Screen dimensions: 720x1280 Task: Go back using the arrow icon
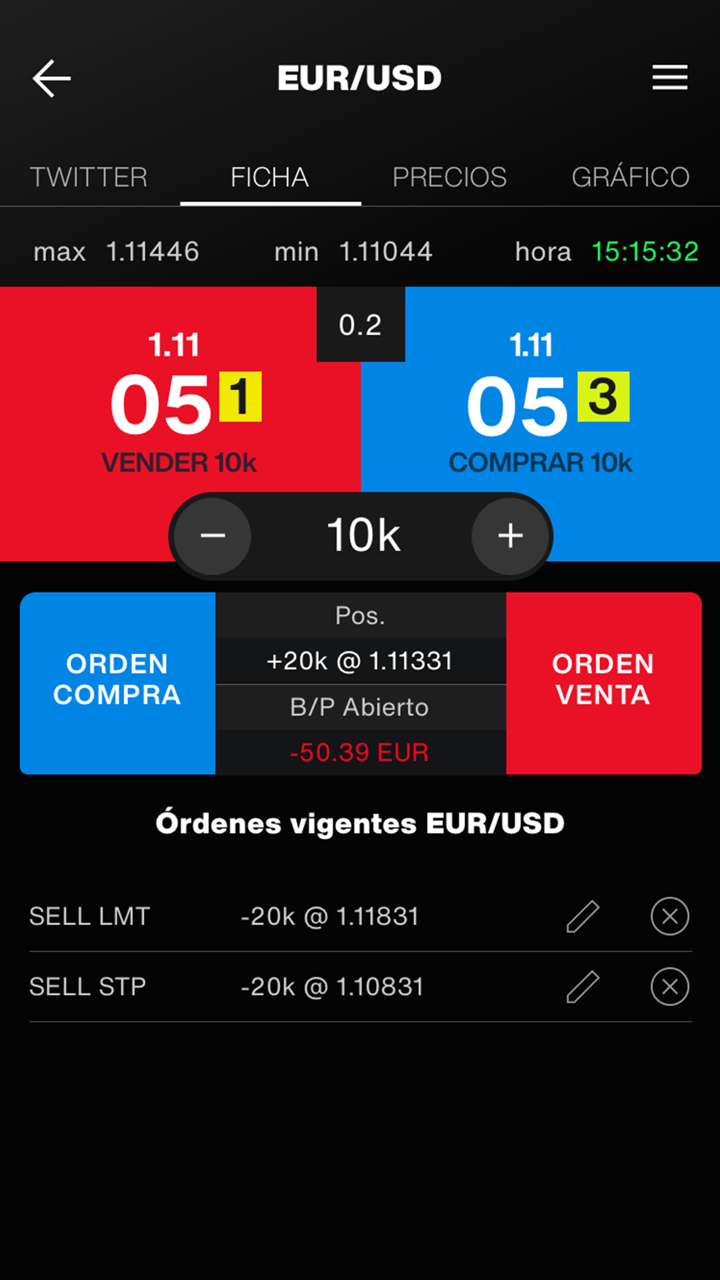pyautogui.click(x=51, y=78)
